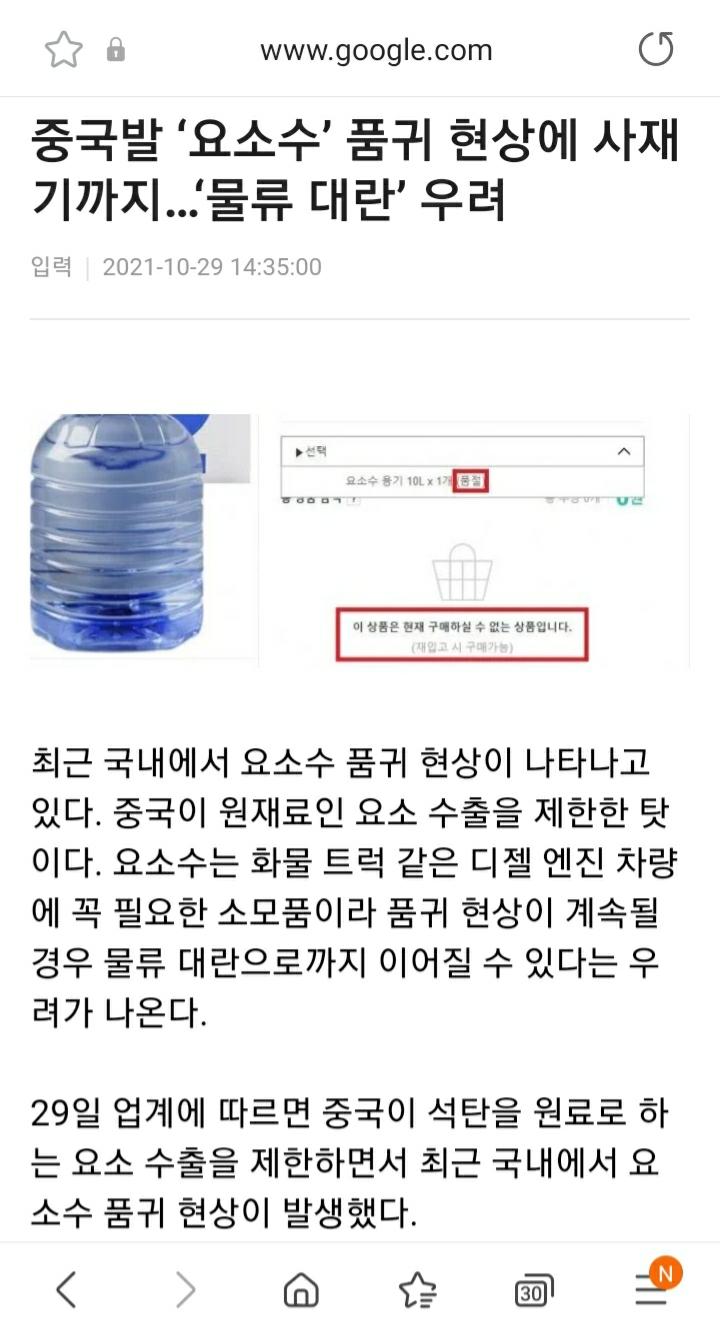The height and width of the screenshot is (1338, 720).
Task: Reload the current page
Action: tap(656, 50)
